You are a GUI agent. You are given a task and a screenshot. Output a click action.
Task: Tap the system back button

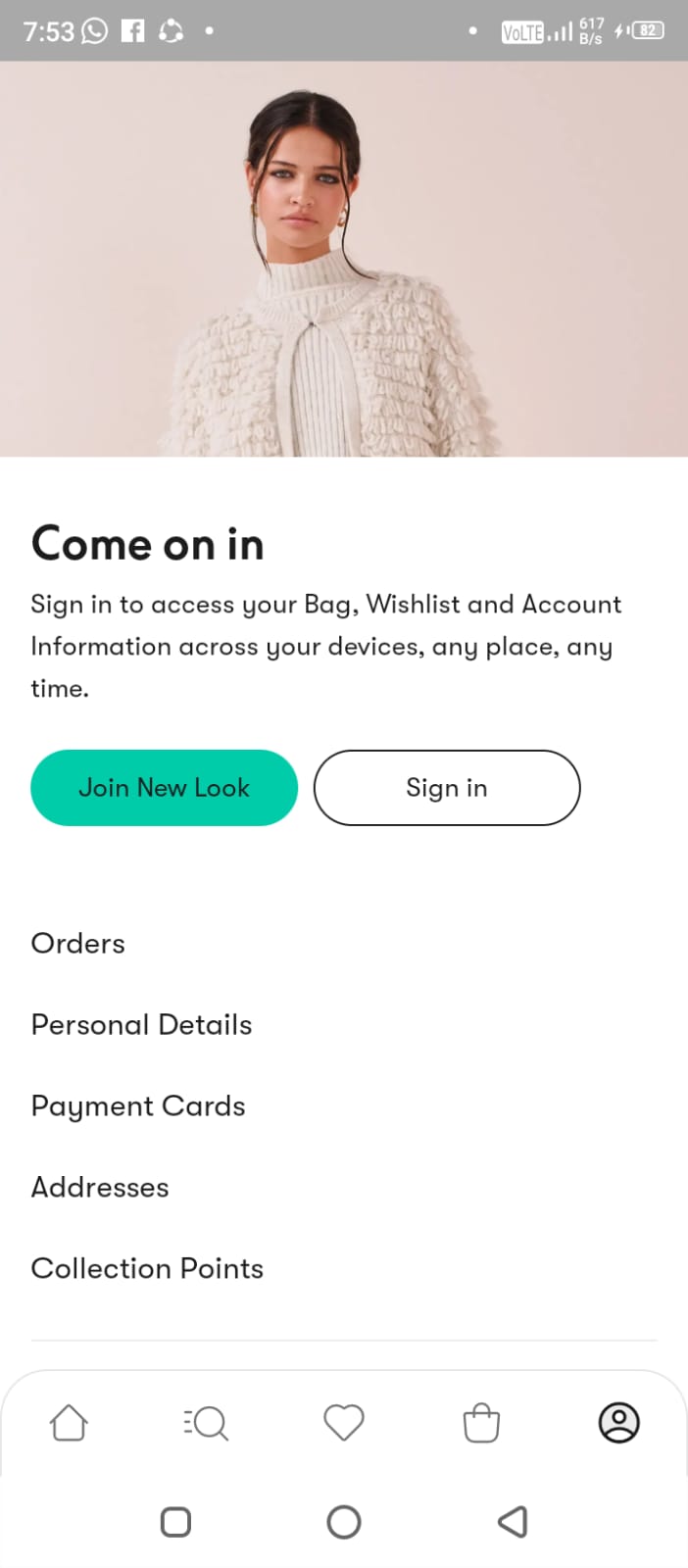[x=513, y=1522]
